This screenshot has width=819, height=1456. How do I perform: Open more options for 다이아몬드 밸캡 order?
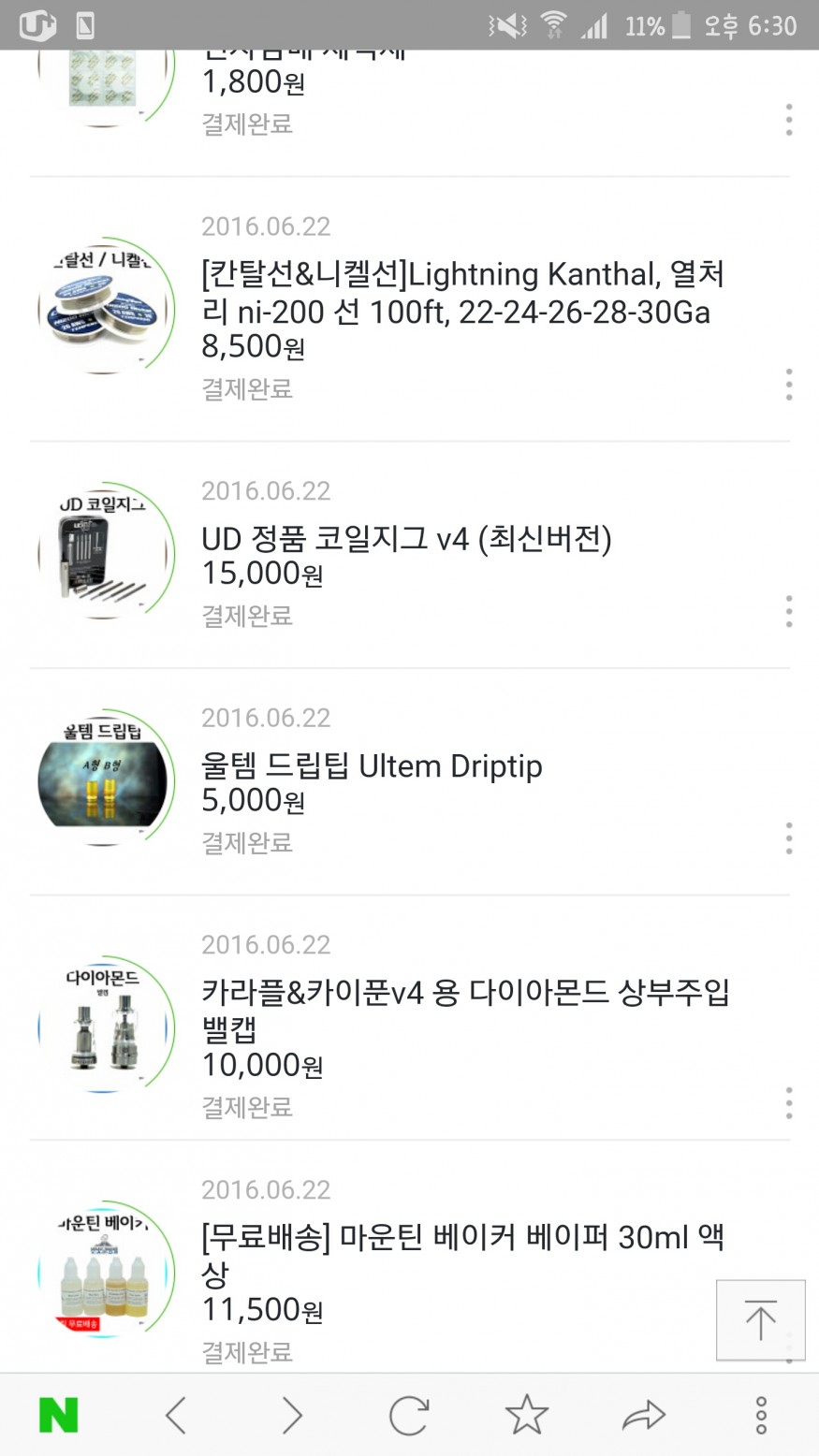point(789,1103)
